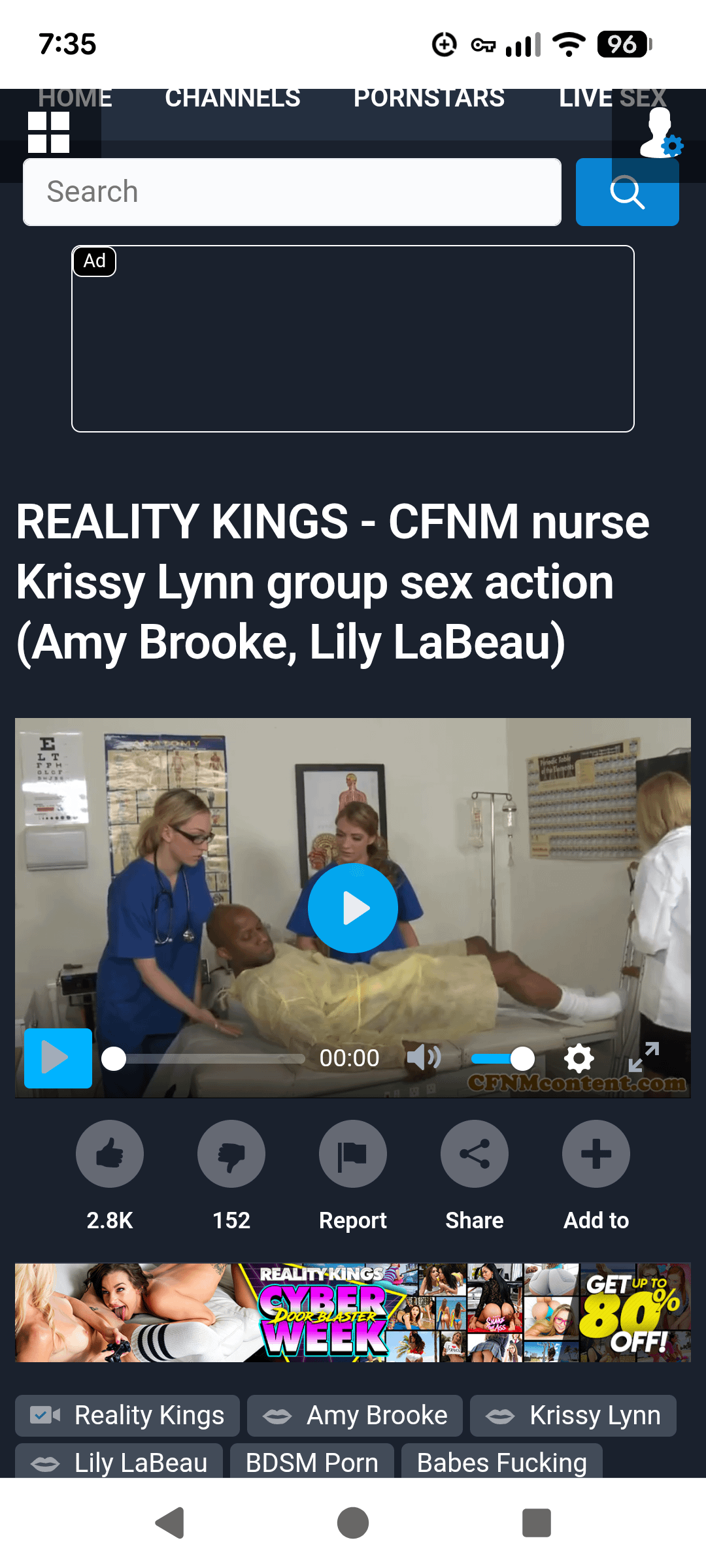Screen dimensions: 706x1568
Task: Report this video with the flag icon
Action: (x=353, y=1154)
